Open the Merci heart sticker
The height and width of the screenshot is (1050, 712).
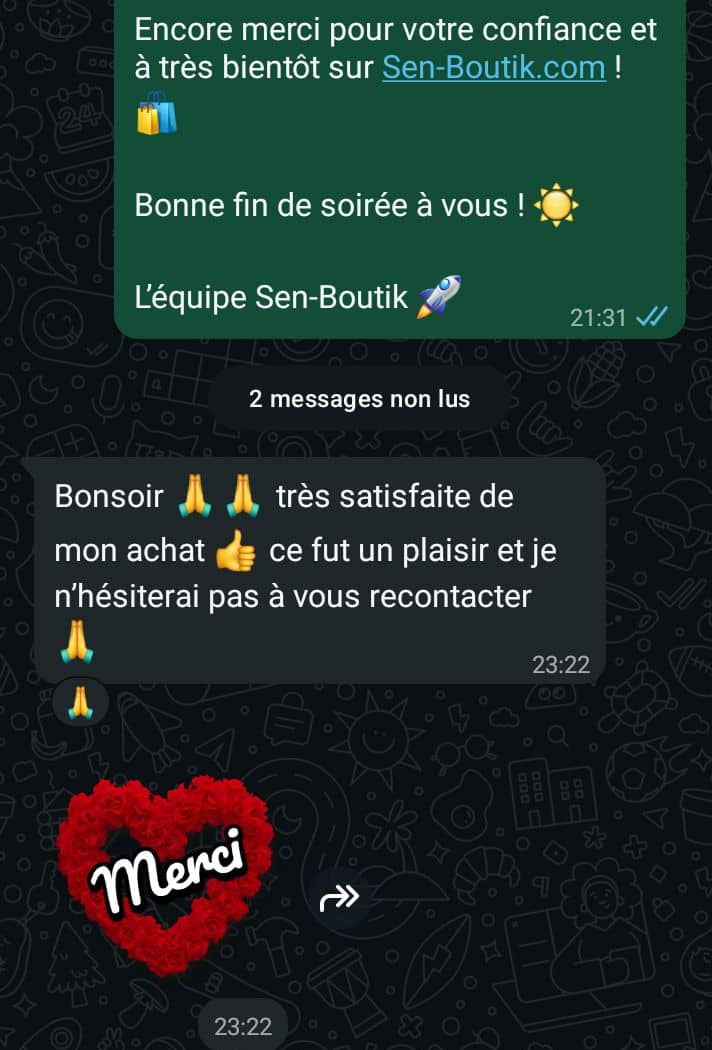click(x=165, y=874)
